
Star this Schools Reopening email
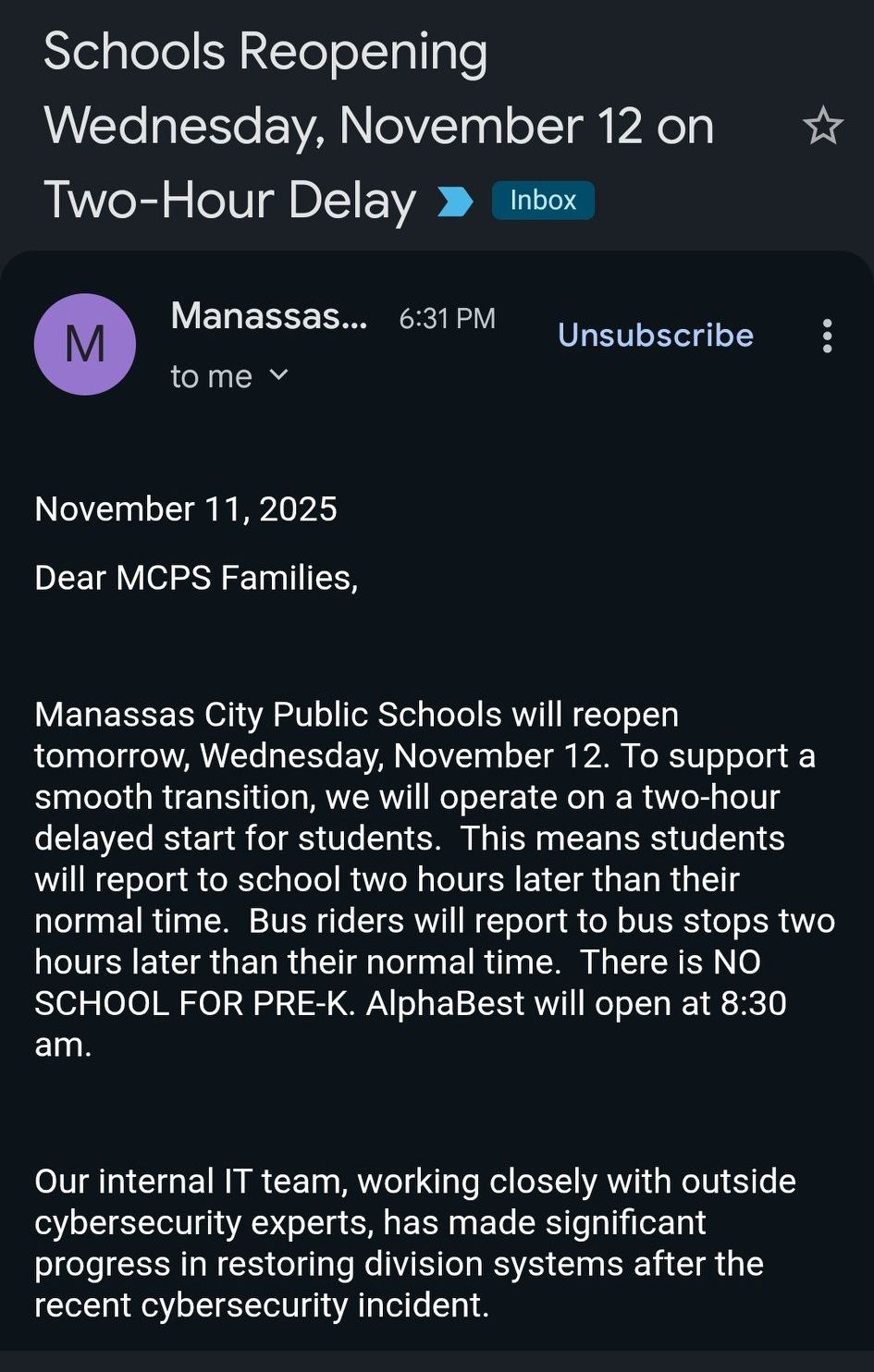pos(822,126)
